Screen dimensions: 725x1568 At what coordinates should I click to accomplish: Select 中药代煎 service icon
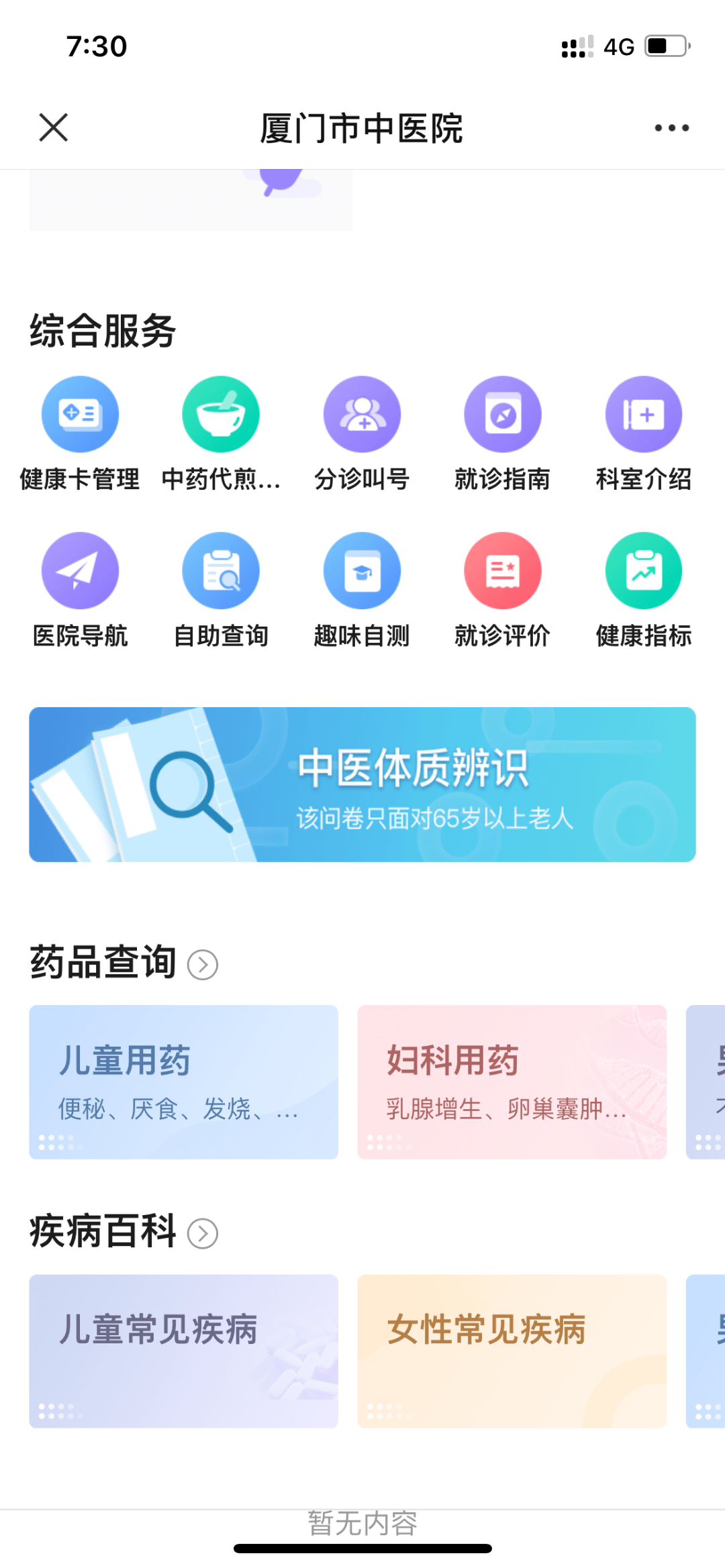(x=221, y=415)
